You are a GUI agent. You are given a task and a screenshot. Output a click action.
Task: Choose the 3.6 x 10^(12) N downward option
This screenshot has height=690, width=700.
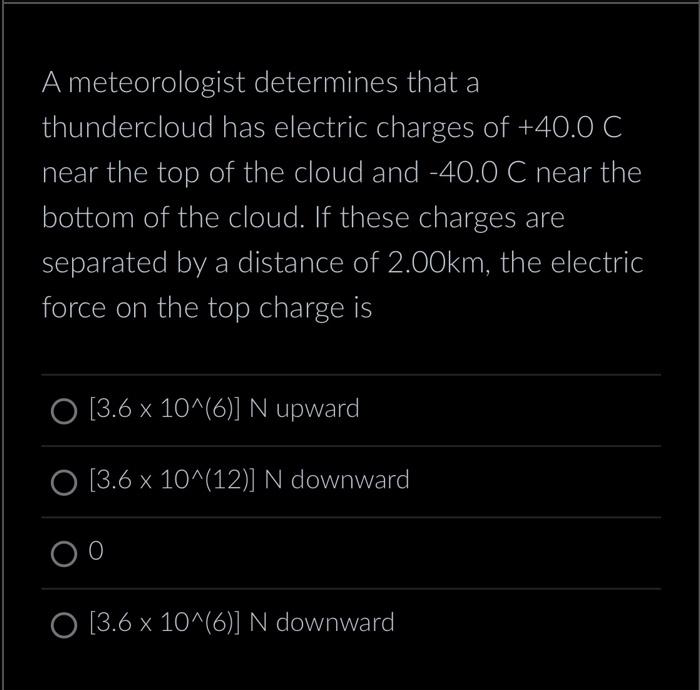pos(65,482)
